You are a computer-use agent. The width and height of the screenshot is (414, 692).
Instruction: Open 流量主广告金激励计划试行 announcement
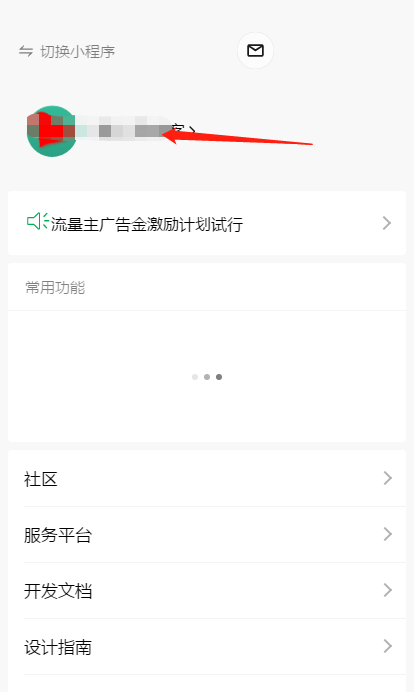point(207,223)
